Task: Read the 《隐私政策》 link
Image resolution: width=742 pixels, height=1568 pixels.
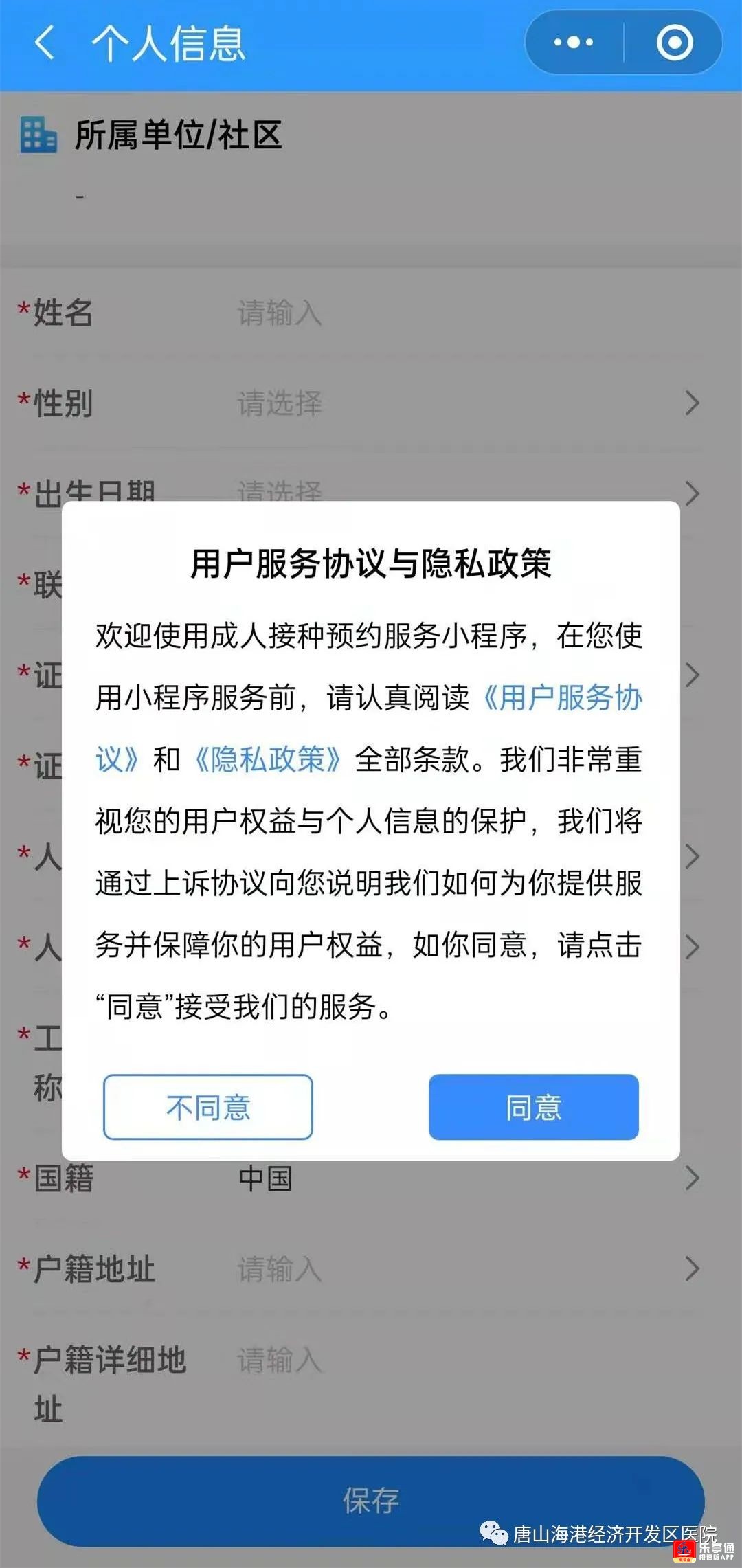Action: (268, 760)
